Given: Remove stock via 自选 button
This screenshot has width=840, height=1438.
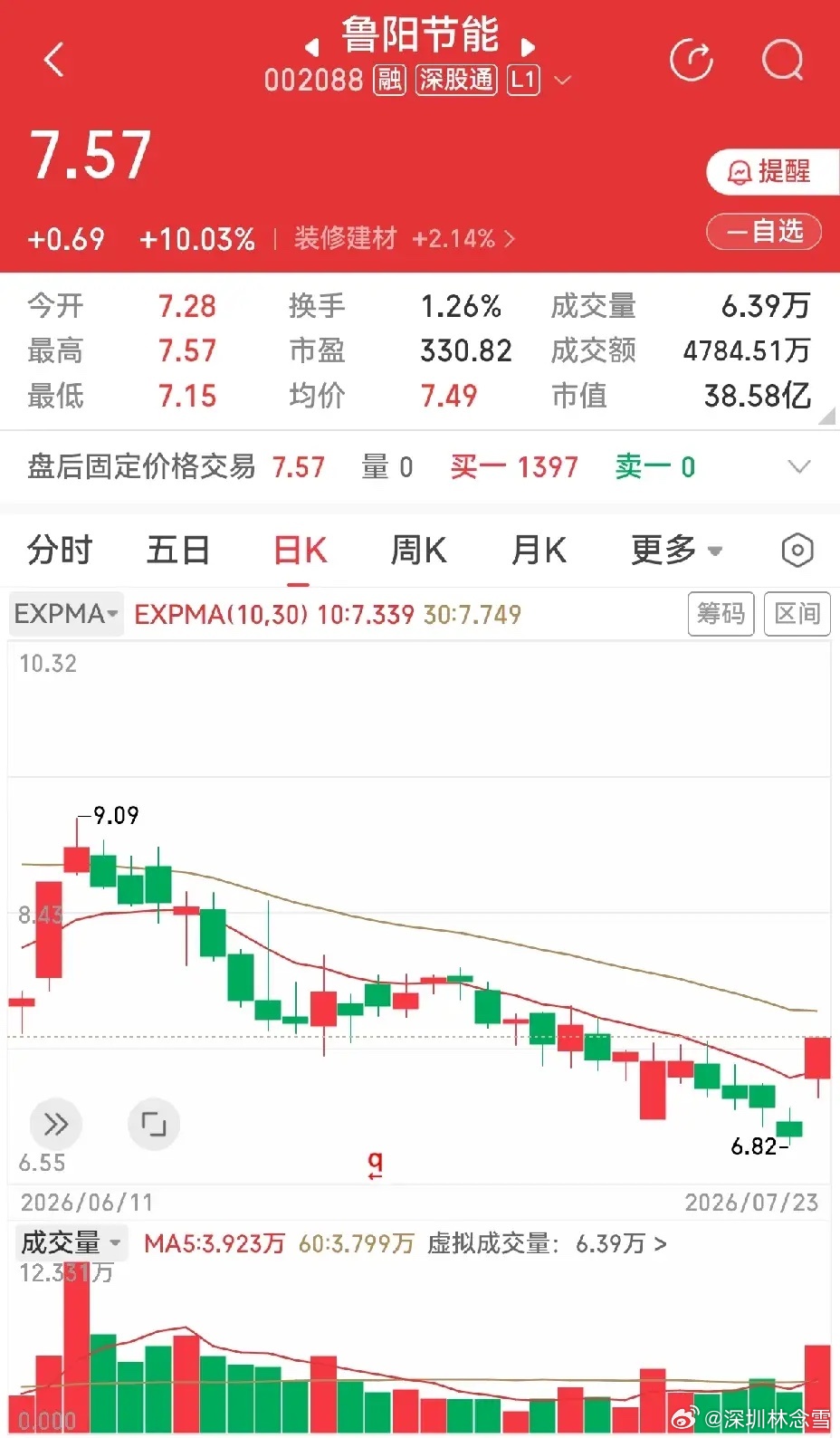Looking at the screenshot, I should tap(764, 232).
